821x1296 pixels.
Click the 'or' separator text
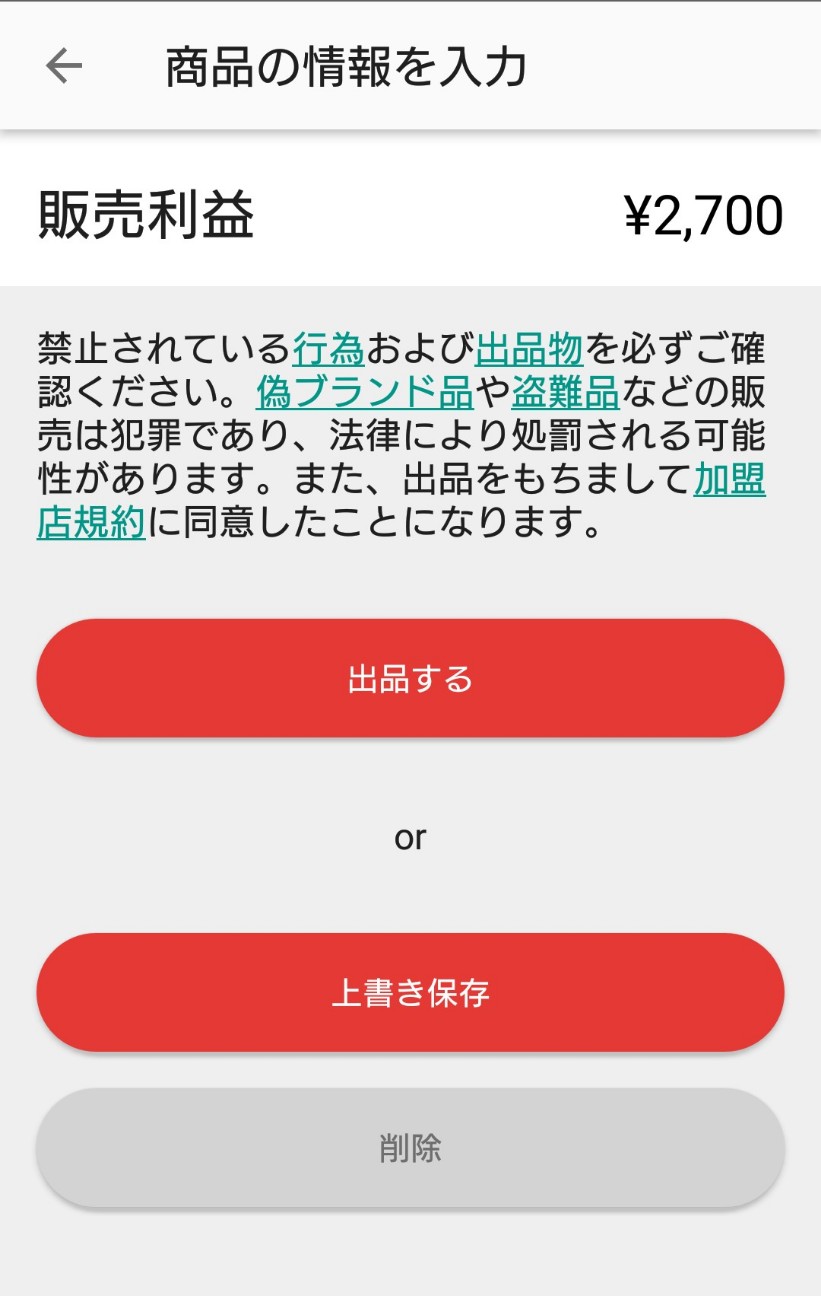[x=411, y=838]
